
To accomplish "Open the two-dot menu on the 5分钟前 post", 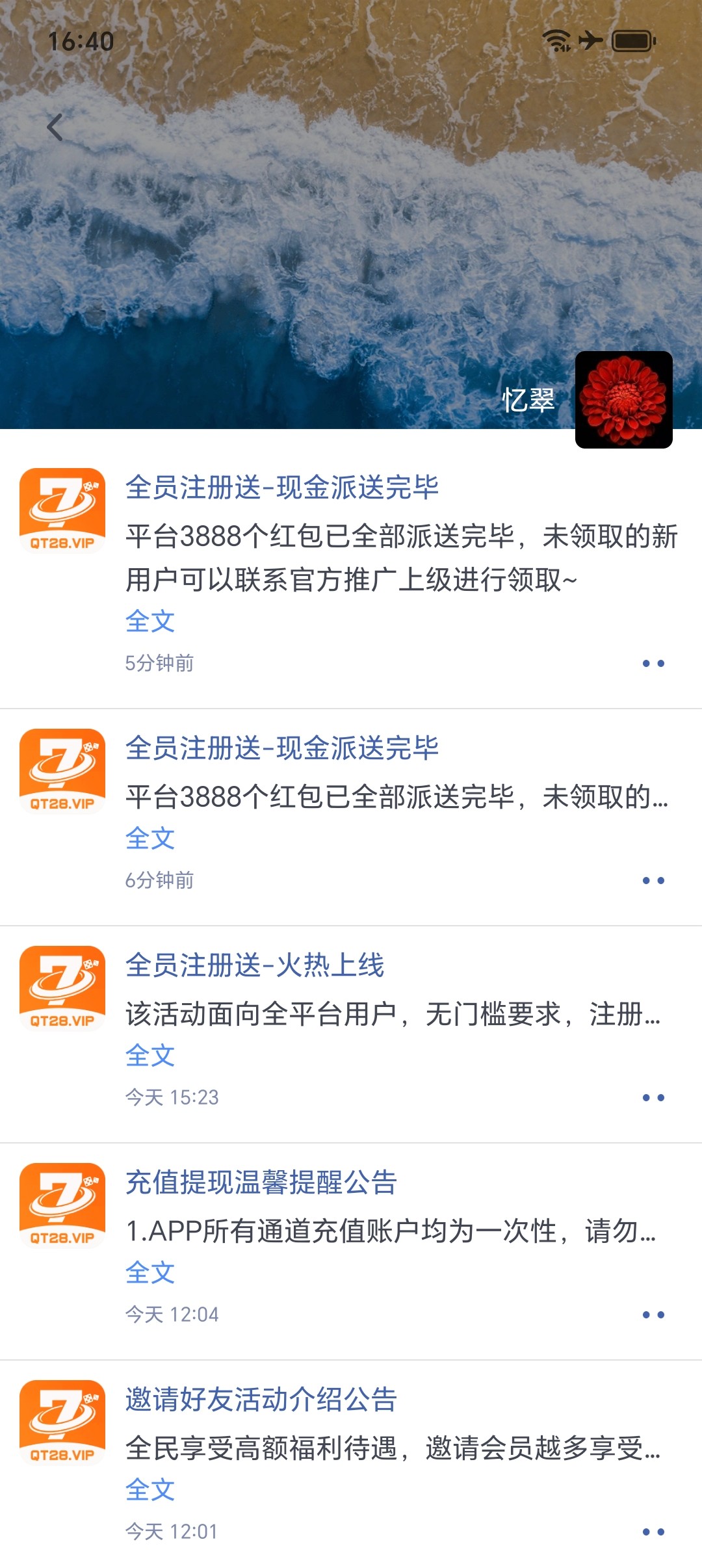I will point(653,663).
